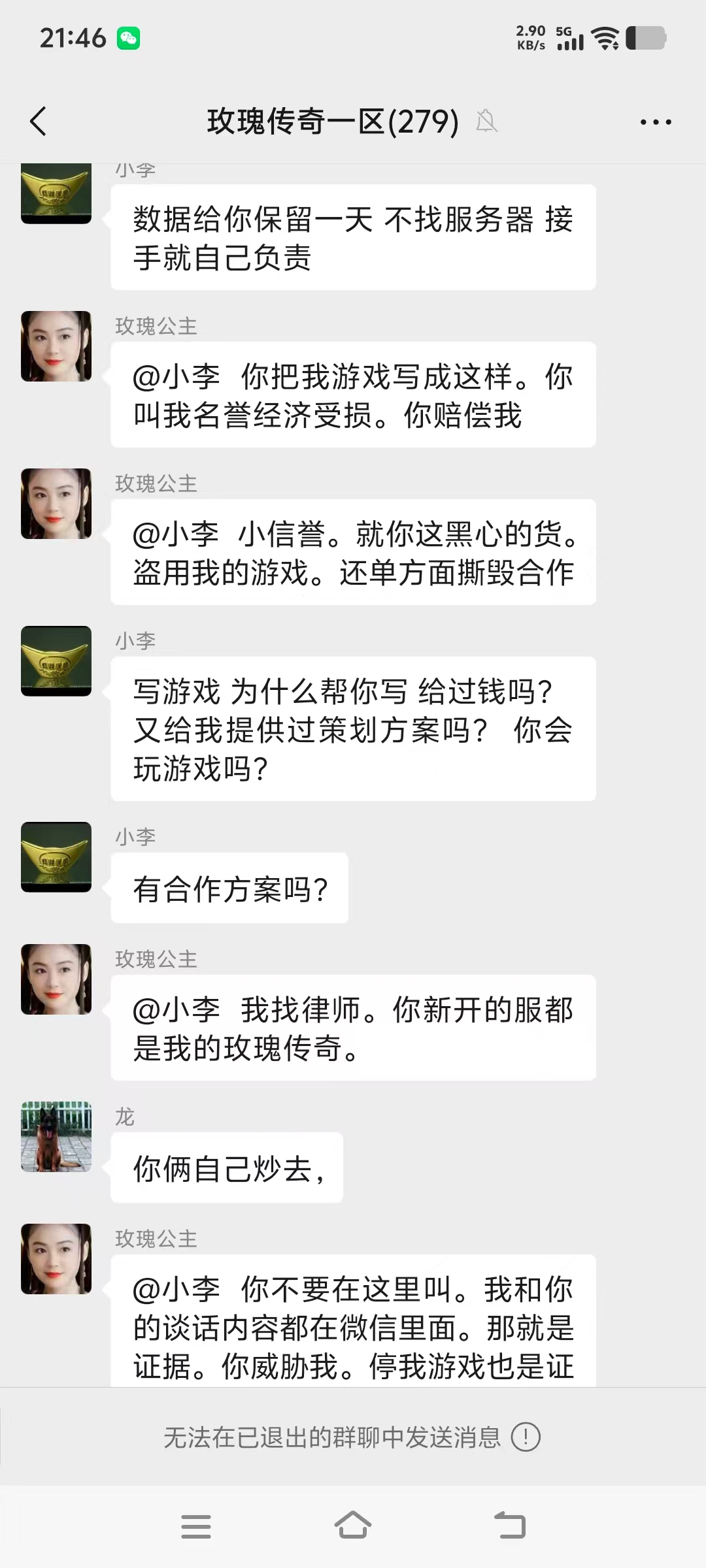Tap the system home button

353,1526
